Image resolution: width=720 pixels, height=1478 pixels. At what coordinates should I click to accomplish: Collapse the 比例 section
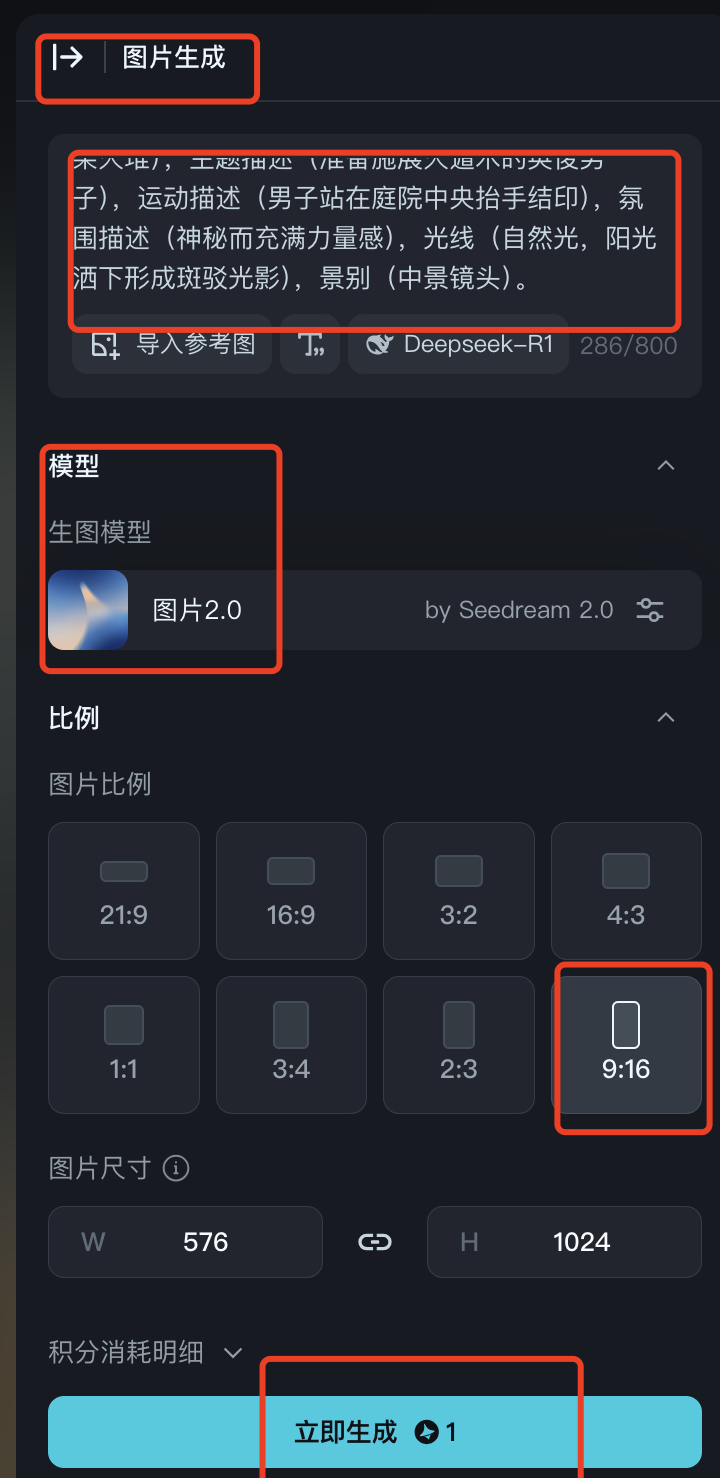665,718
